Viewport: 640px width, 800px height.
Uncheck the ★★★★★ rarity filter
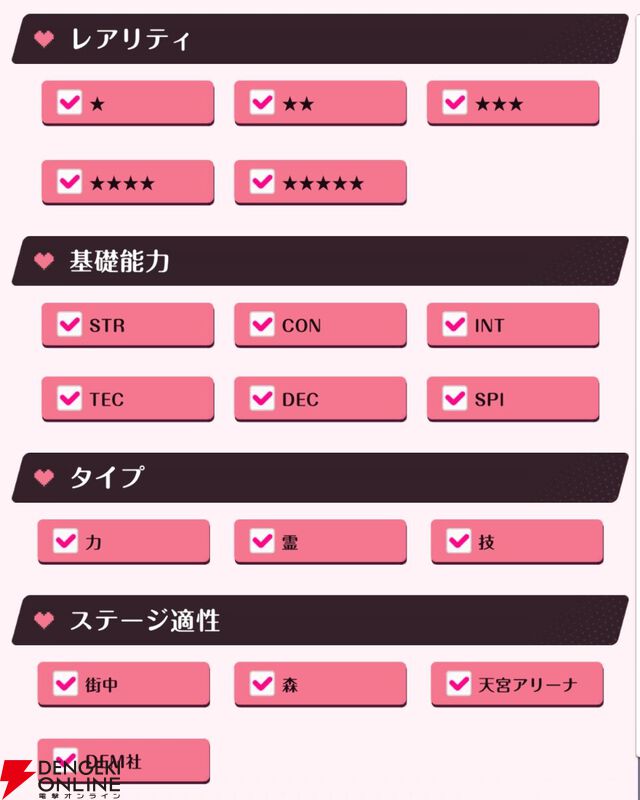point(262,182)
